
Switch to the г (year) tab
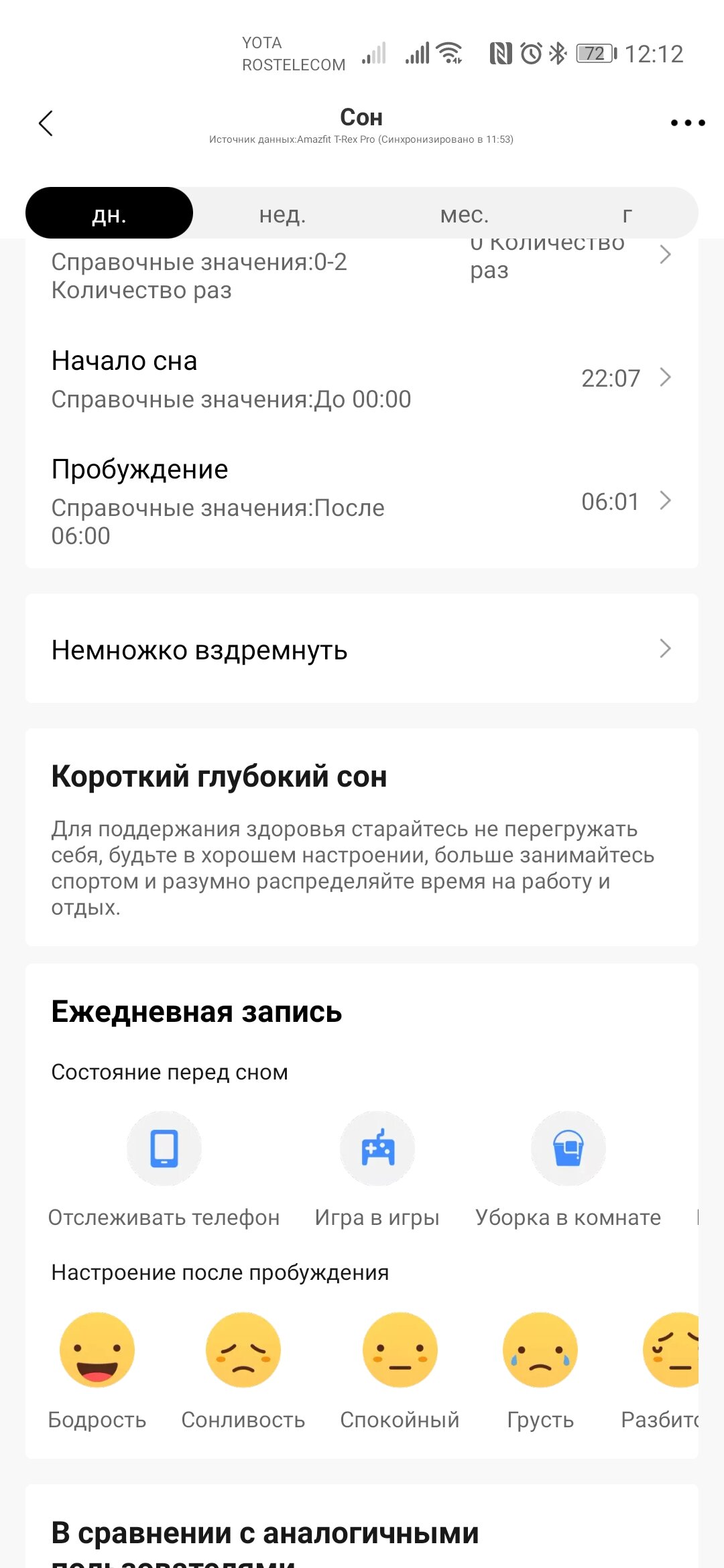pyautogui.click(x=627, y=214)
